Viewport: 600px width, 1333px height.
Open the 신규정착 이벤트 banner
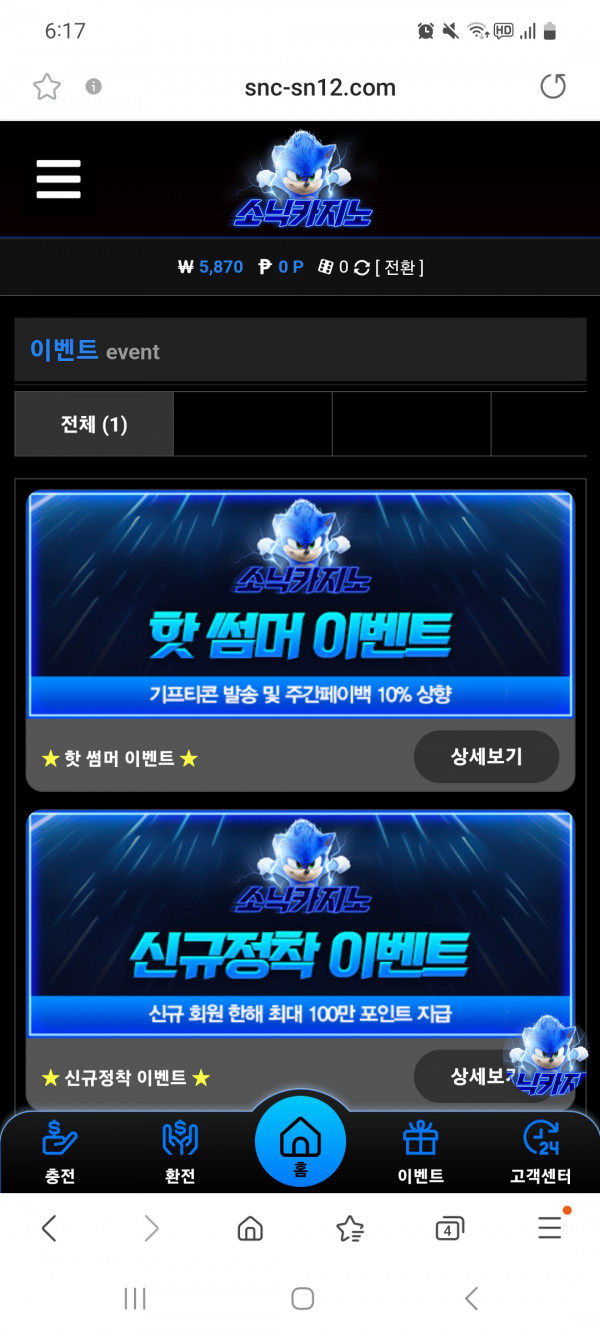[x=300, y=924]
